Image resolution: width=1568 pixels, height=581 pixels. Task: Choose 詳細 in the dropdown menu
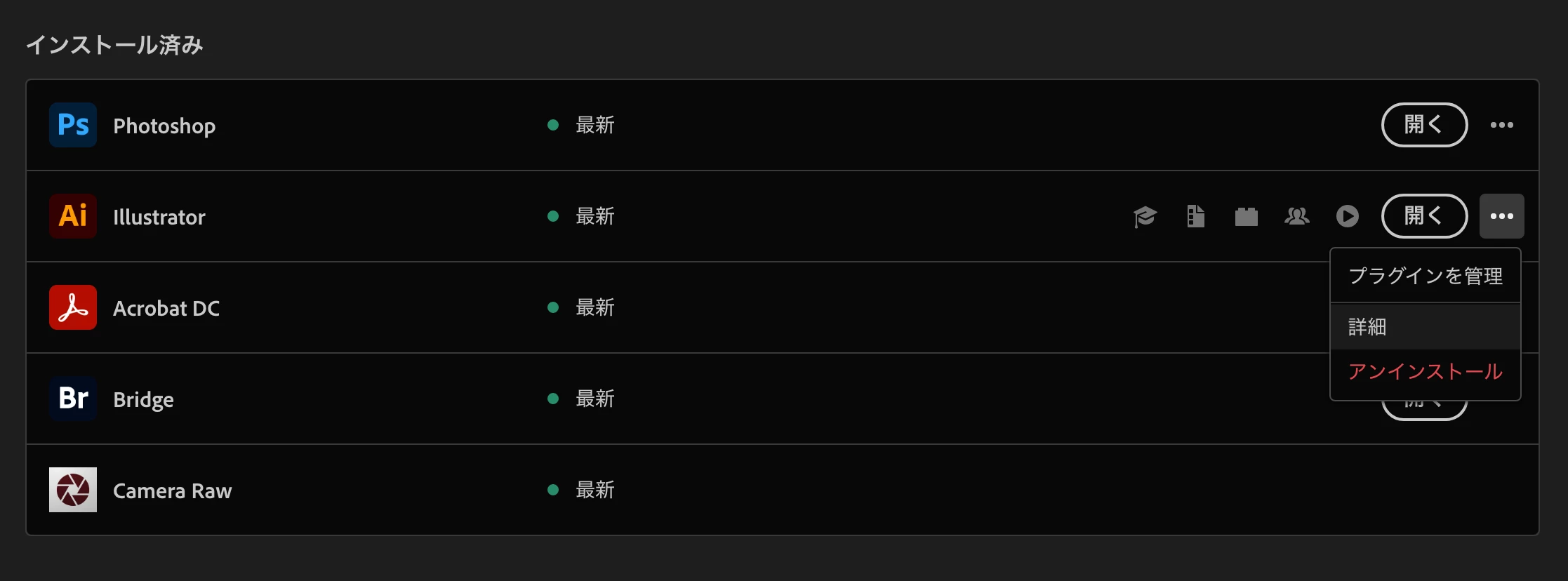[x=1425, y=326]
